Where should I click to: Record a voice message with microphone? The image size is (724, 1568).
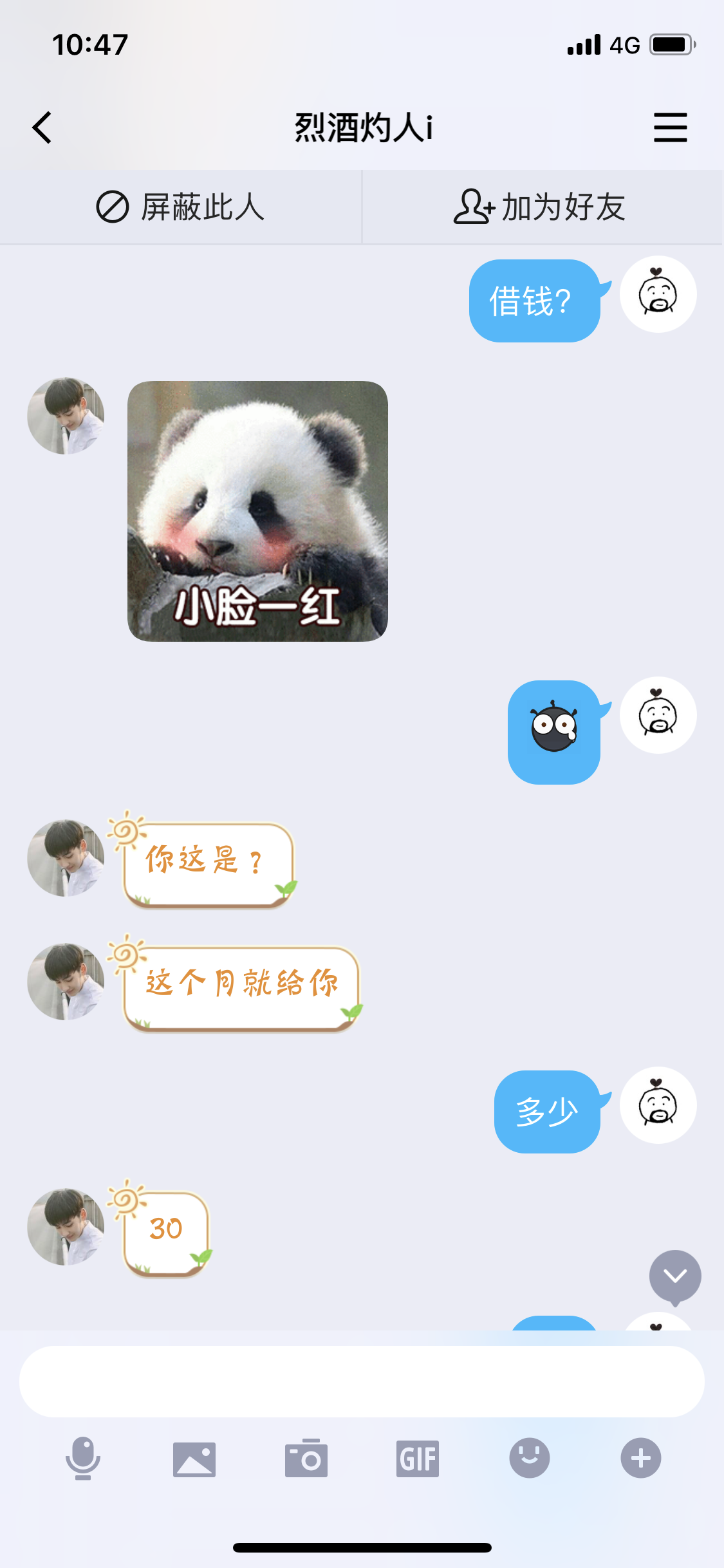[83, 1458]
